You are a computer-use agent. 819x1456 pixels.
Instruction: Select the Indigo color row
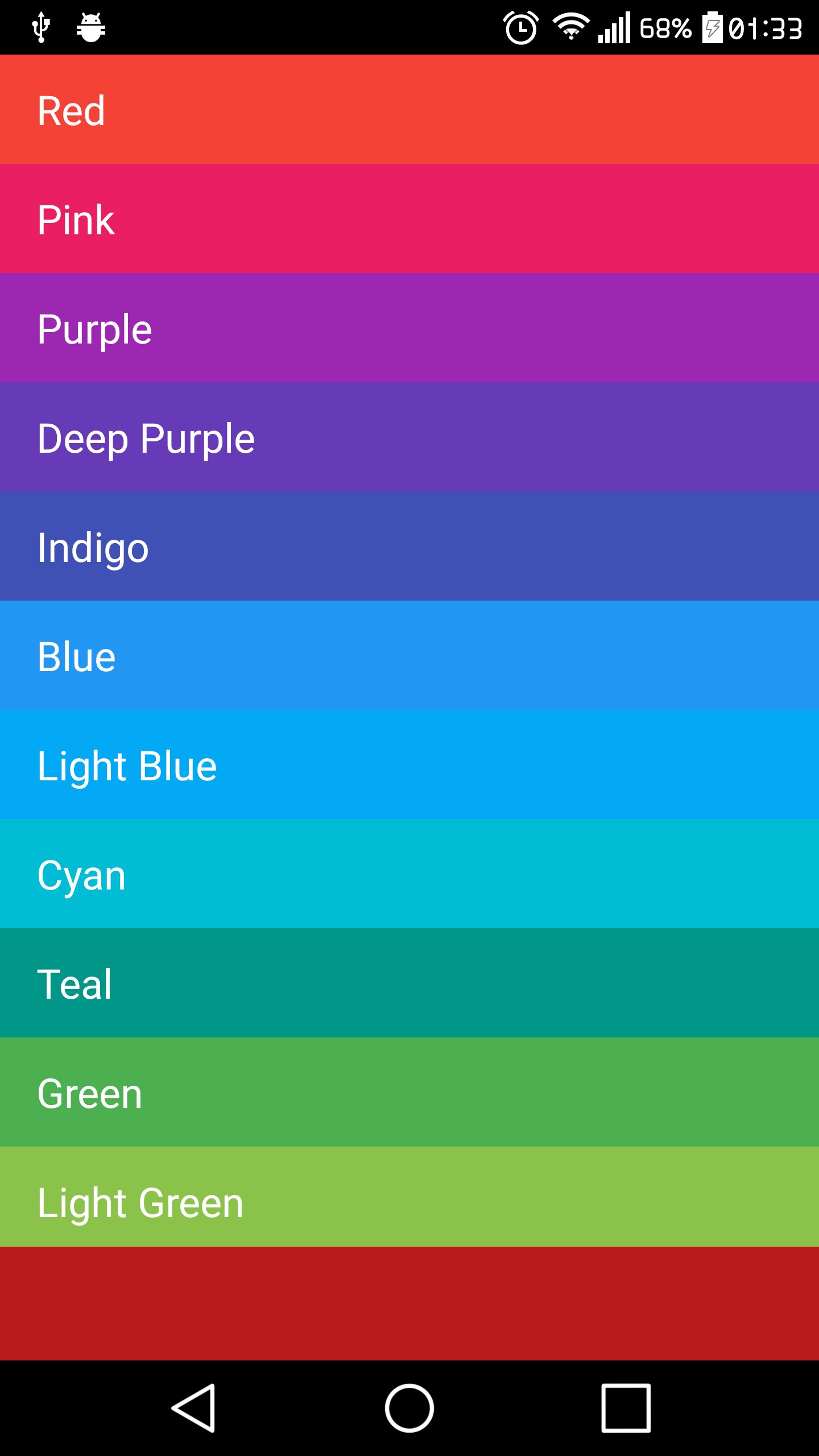click(x=409, y=546)
